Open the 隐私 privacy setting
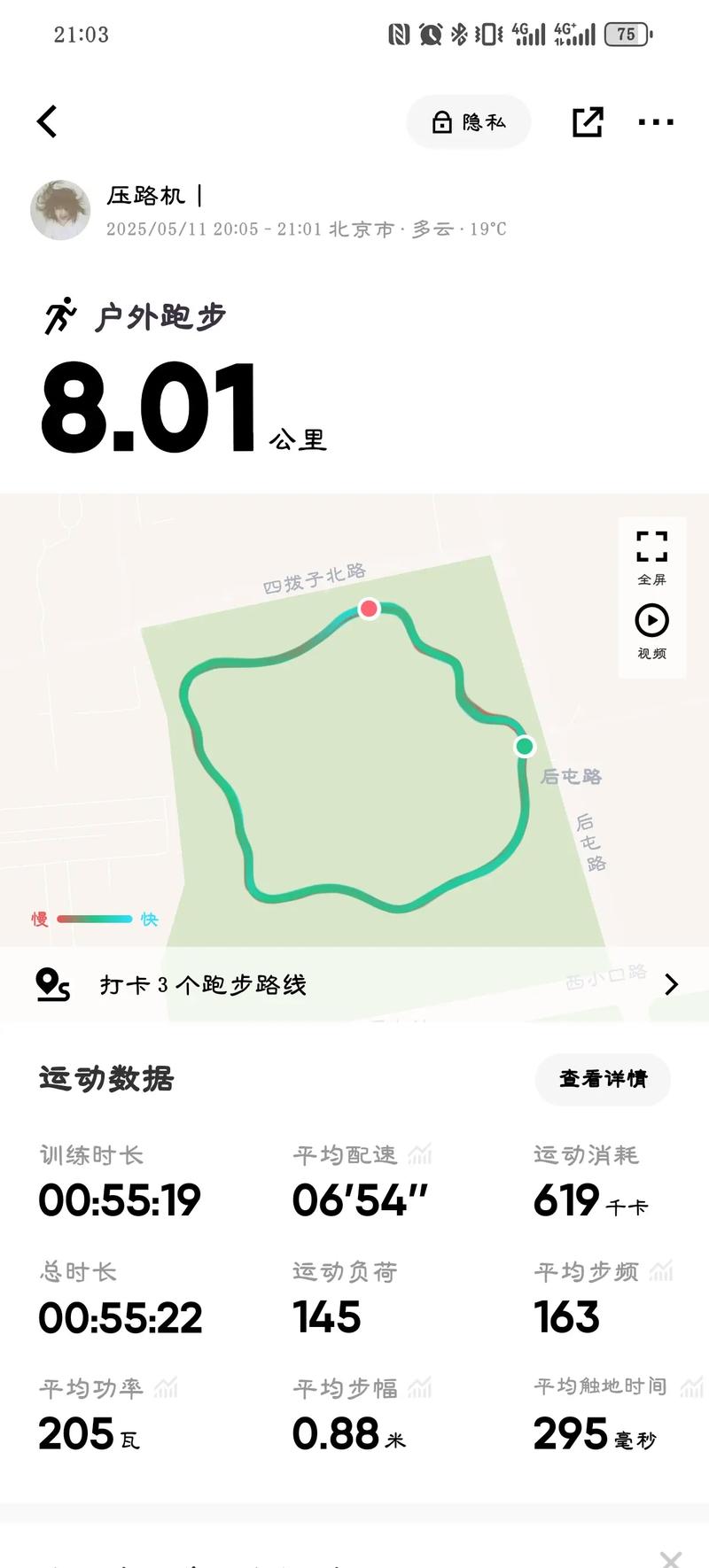The width and height of the screenshot is (709, 1568). (469, 122)
